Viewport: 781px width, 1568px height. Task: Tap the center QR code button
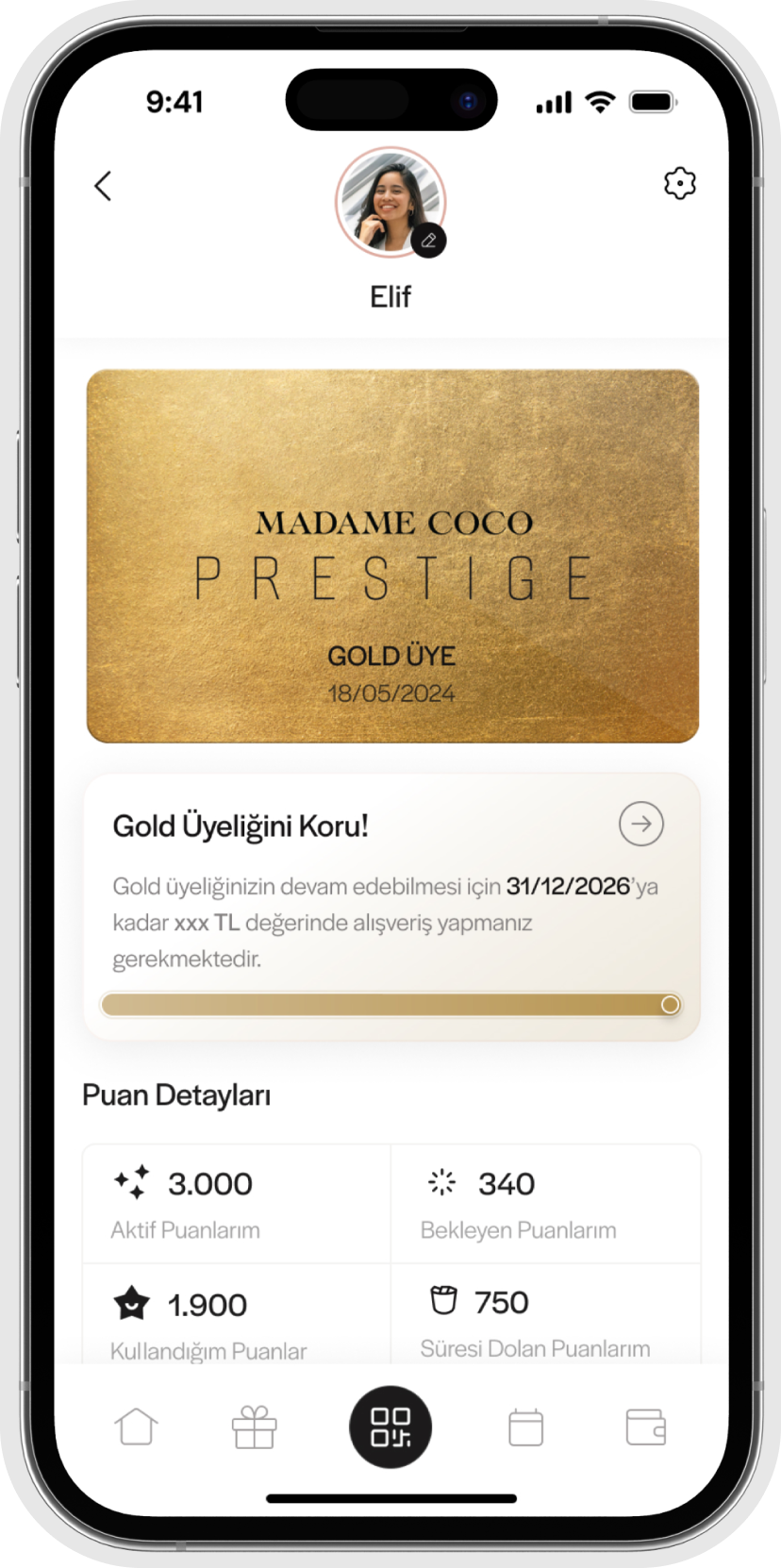(390, 1426)
